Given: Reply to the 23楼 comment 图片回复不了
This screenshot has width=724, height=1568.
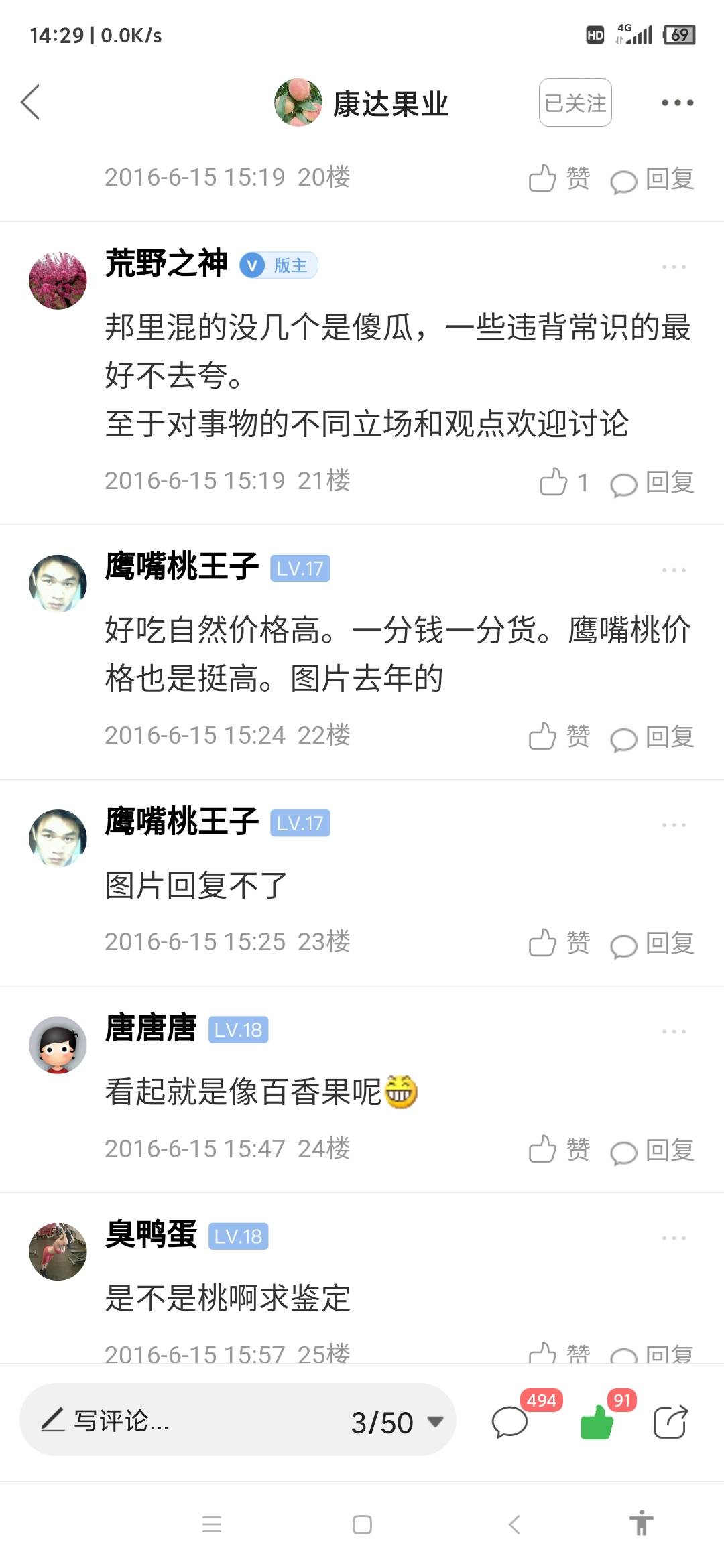Looking at the screenshot, I should click(652, 943).
